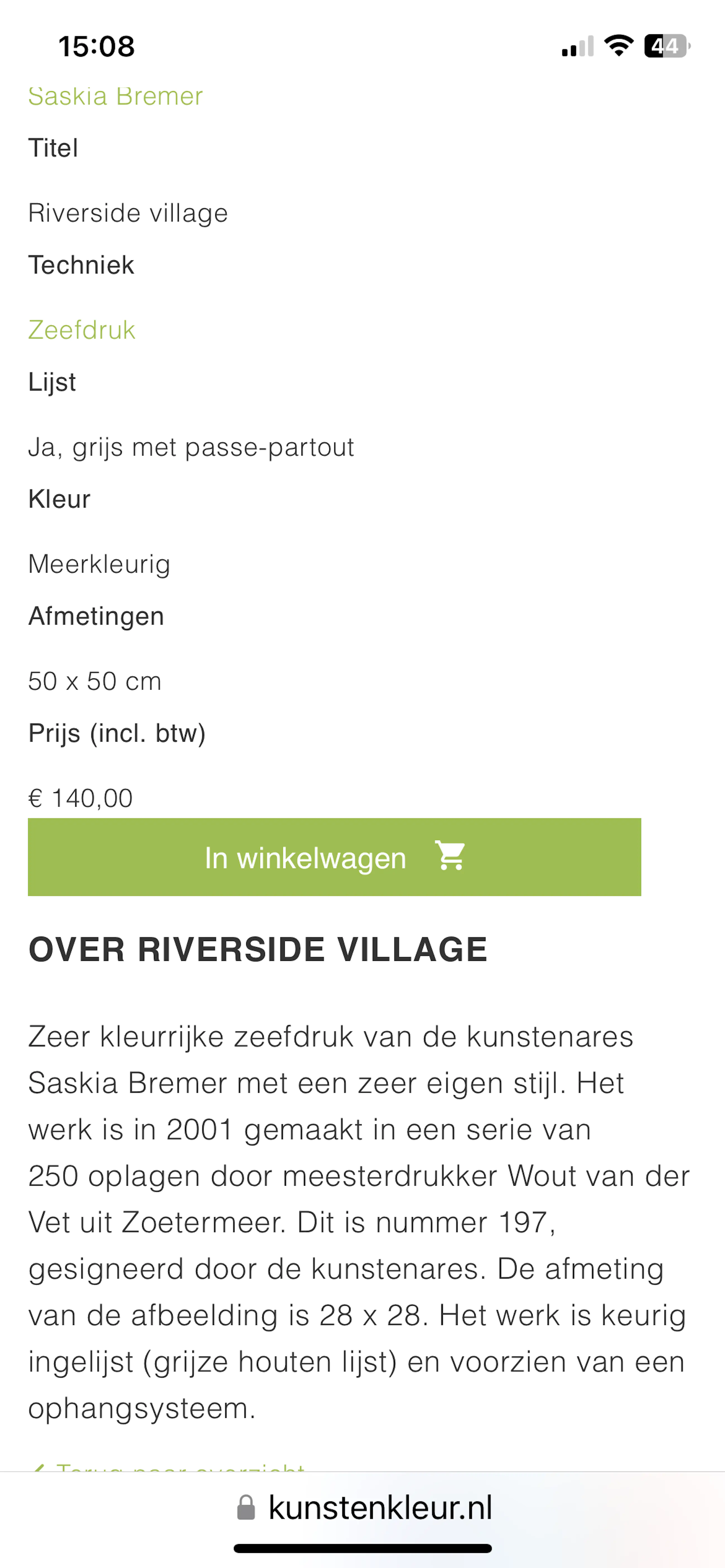The image size is (725, 1568).
Task: Tap the kunstenkleur.nl address bar
Action: tap(364, 1507)
